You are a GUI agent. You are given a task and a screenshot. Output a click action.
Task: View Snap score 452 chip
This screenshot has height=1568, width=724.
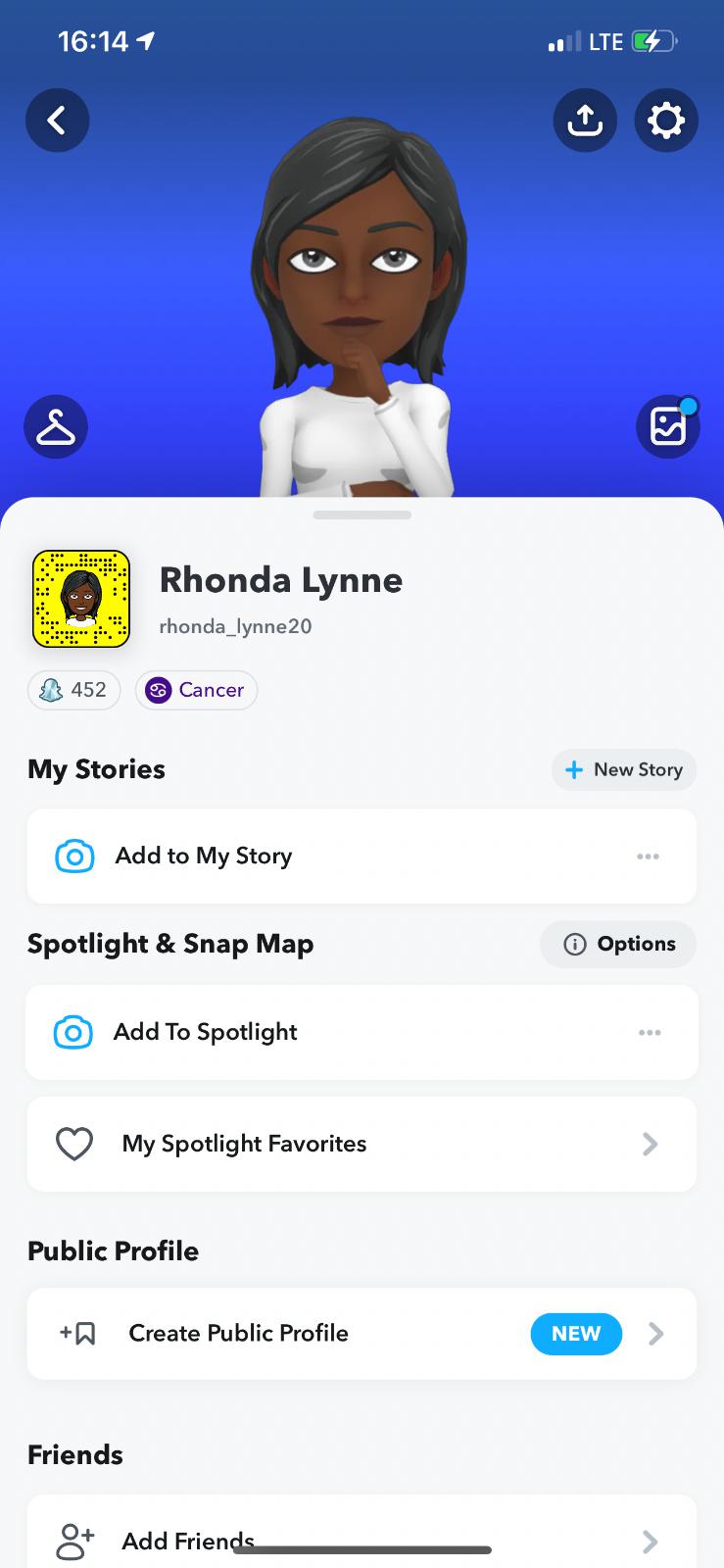pos(74,690)
